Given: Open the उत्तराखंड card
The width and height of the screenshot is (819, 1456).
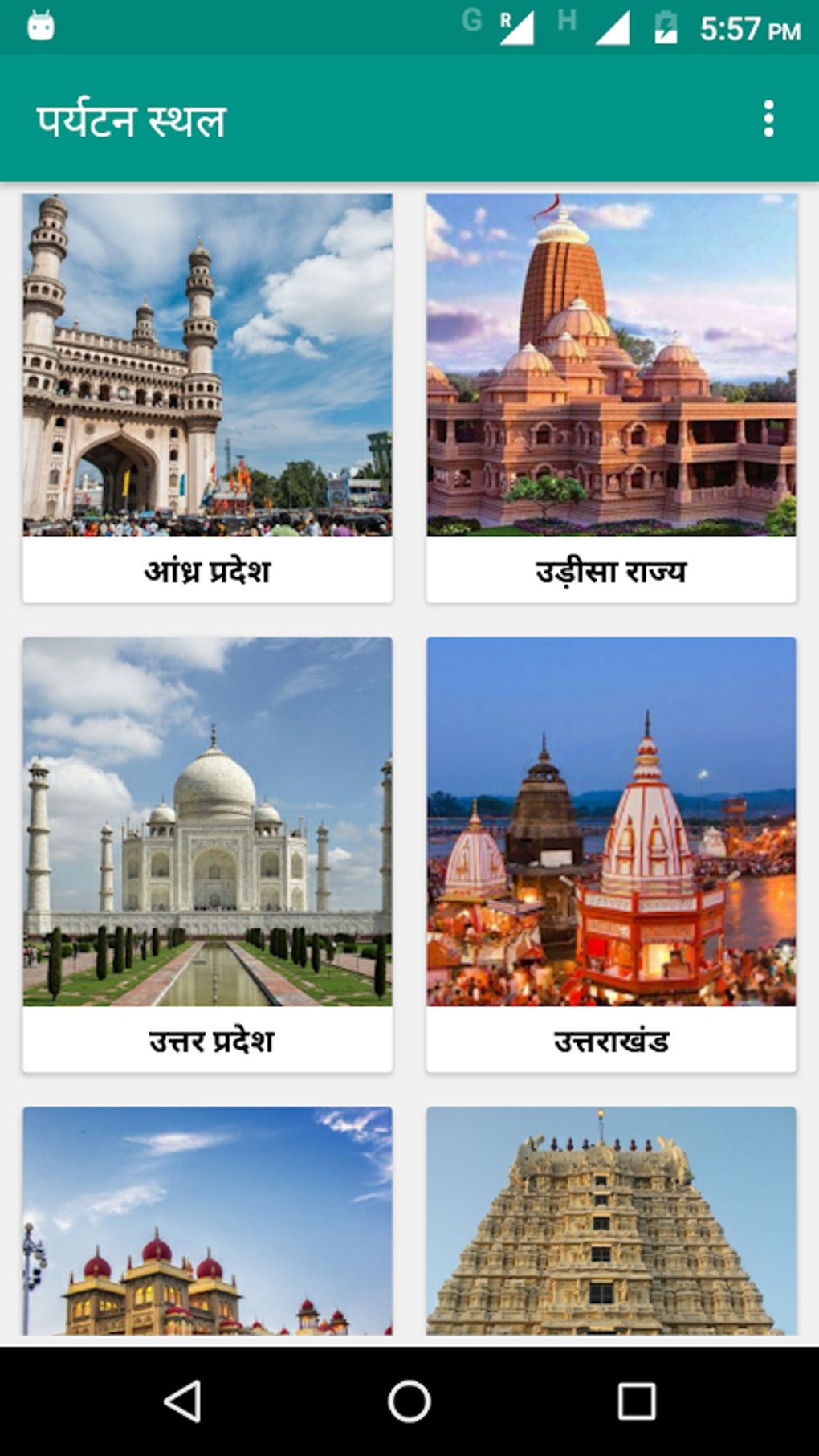Looking at the screenshot, I should click(611, 854).
